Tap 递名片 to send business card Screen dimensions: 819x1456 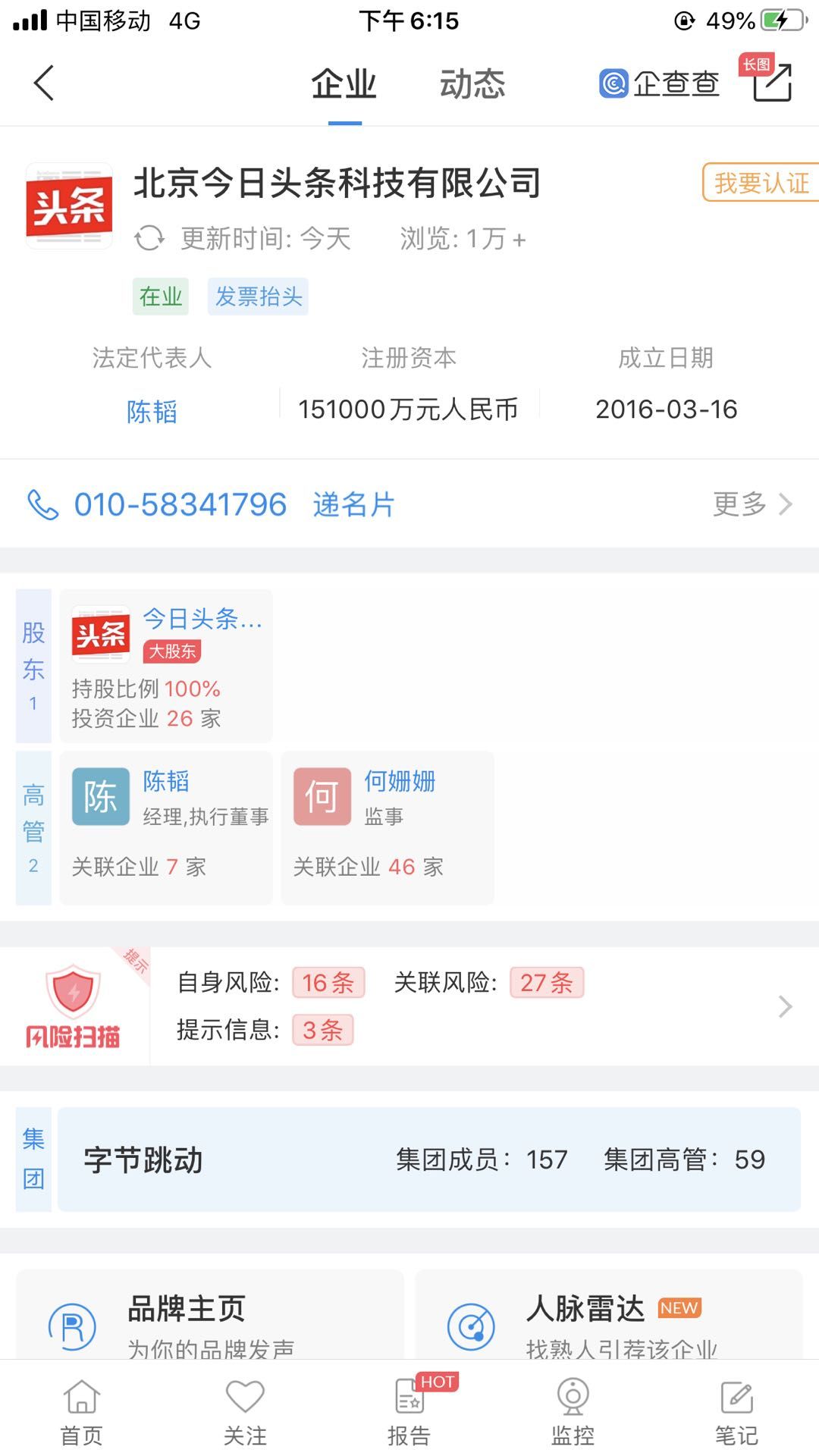(353, 504)
